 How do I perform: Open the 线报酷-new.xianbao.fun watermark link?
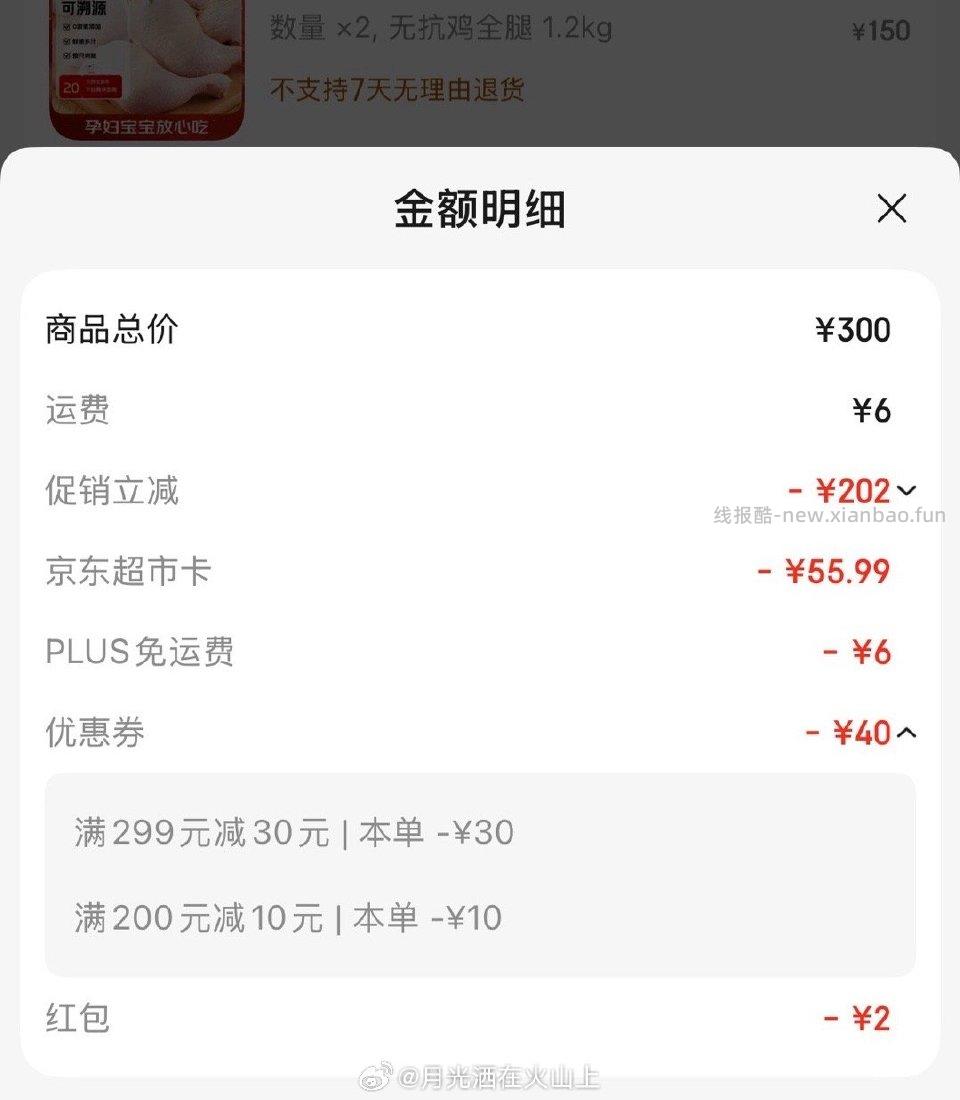pos(827,514)
